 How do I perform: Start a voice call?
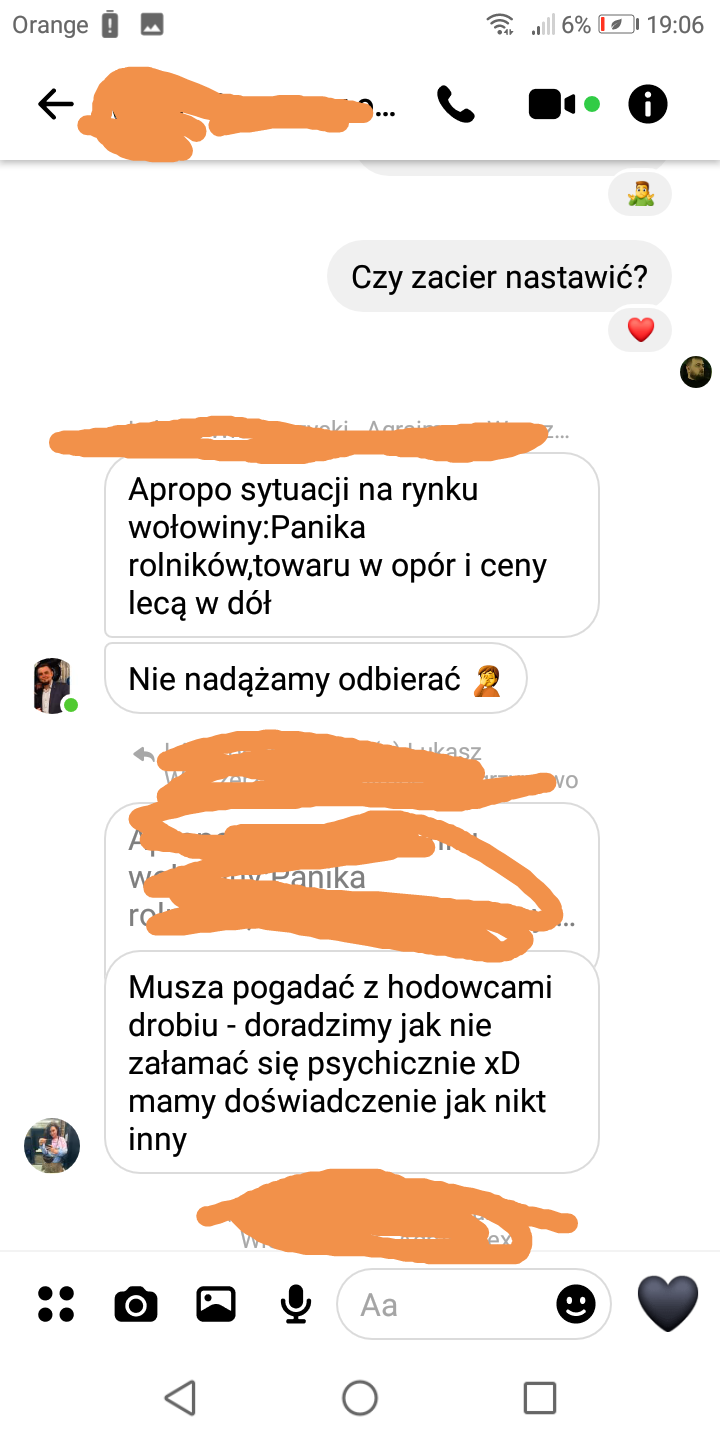(456, 104)
